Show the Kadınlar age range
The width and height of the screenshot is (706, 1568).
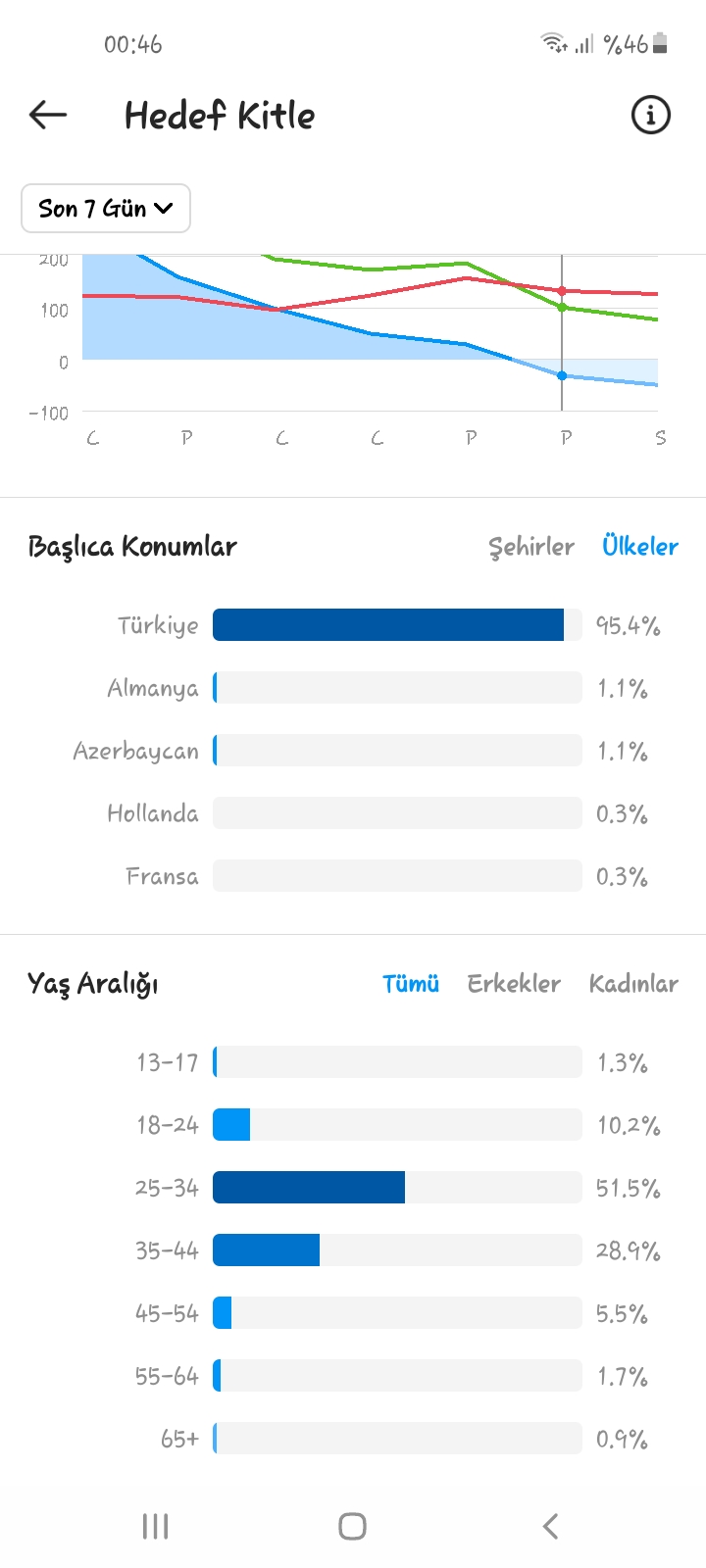click(x=633, y=984)
